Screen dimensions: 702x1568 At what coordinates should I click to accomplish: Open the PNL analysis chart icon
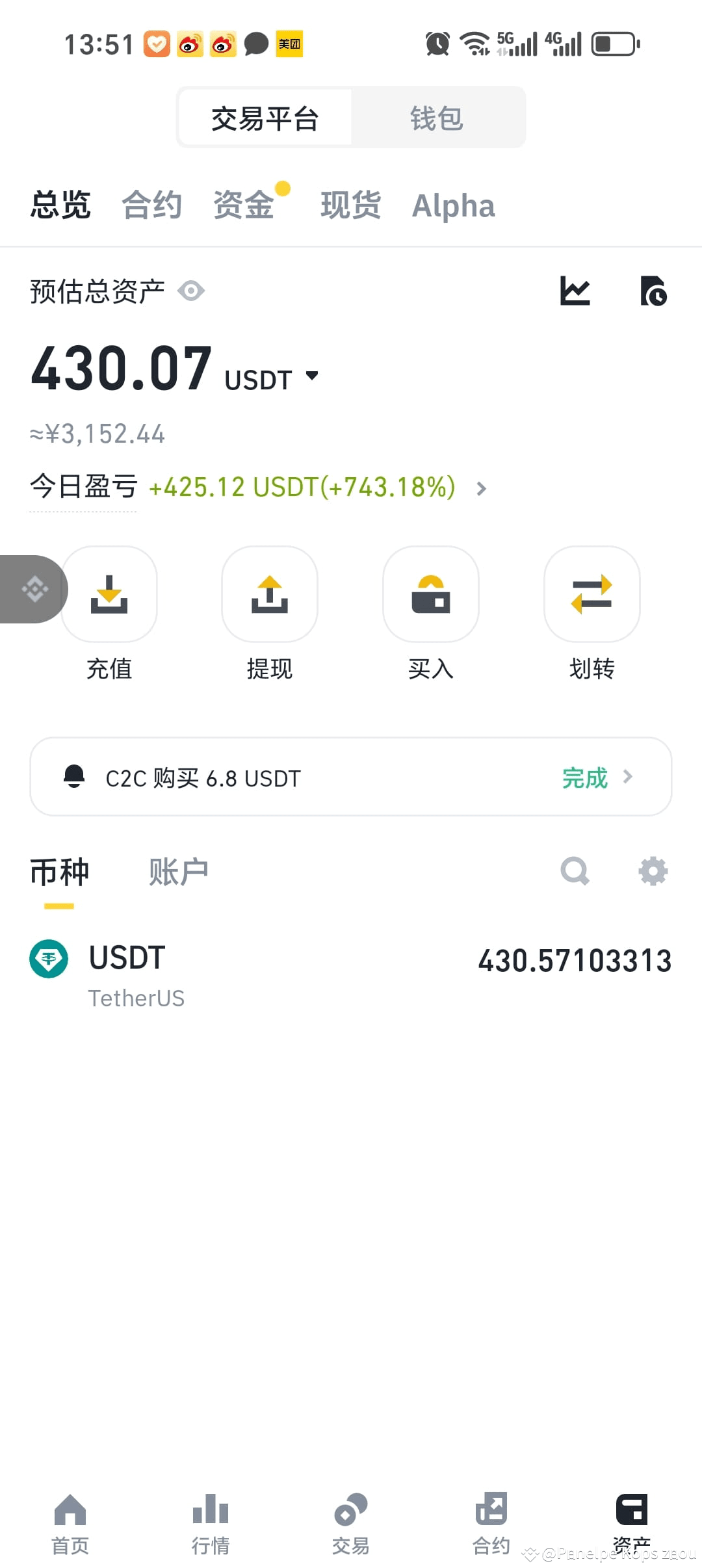576,291
